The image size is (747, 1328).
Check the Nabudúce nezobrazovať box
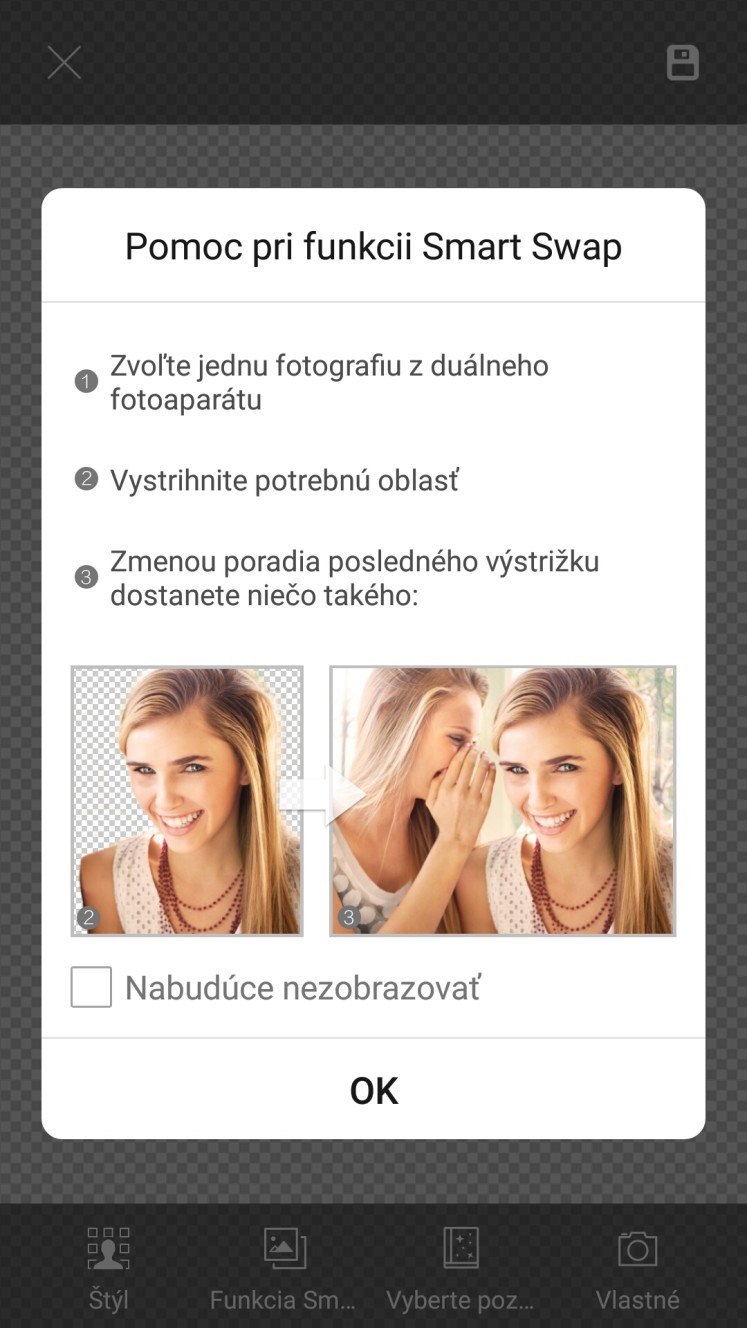91,987
